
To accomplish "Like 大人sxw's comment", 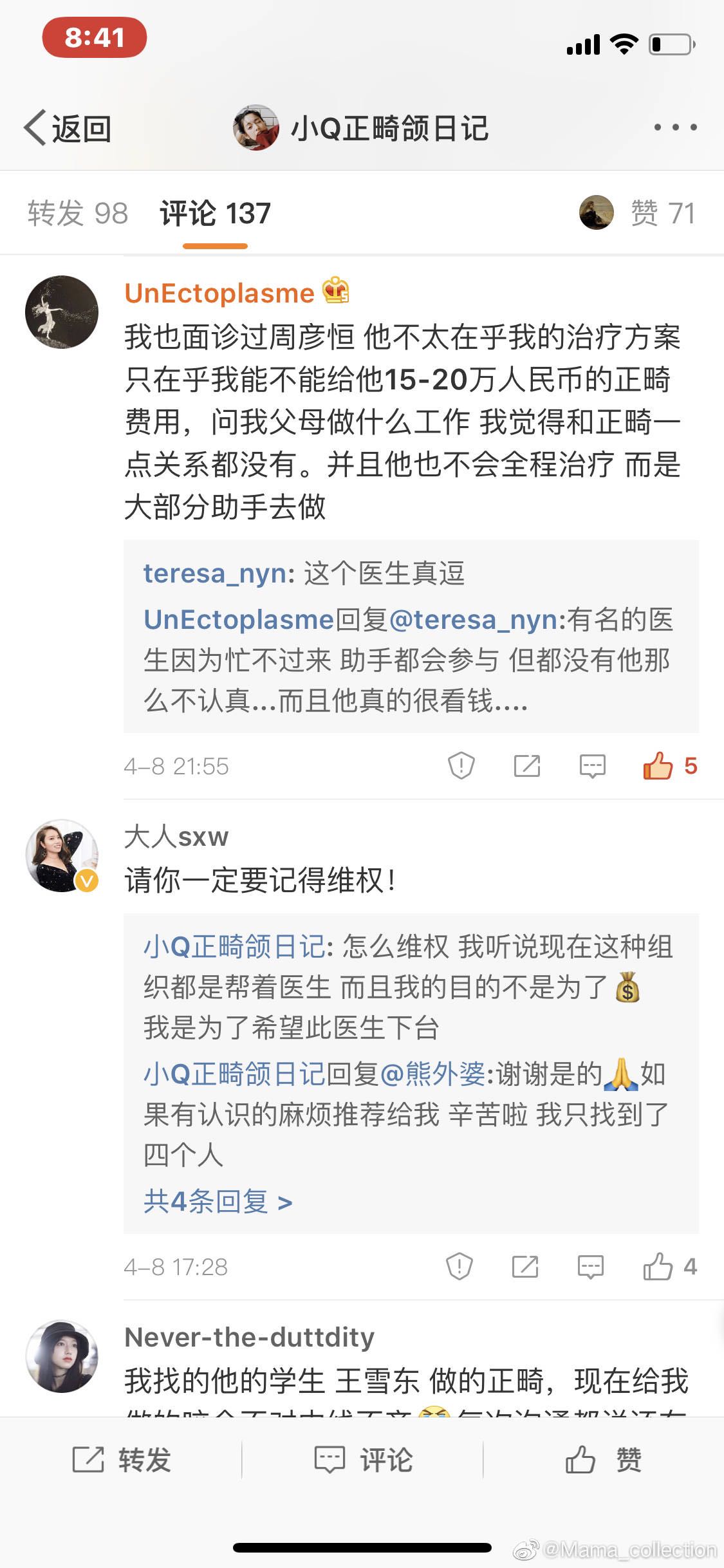I will click(x=658, y=1267).
